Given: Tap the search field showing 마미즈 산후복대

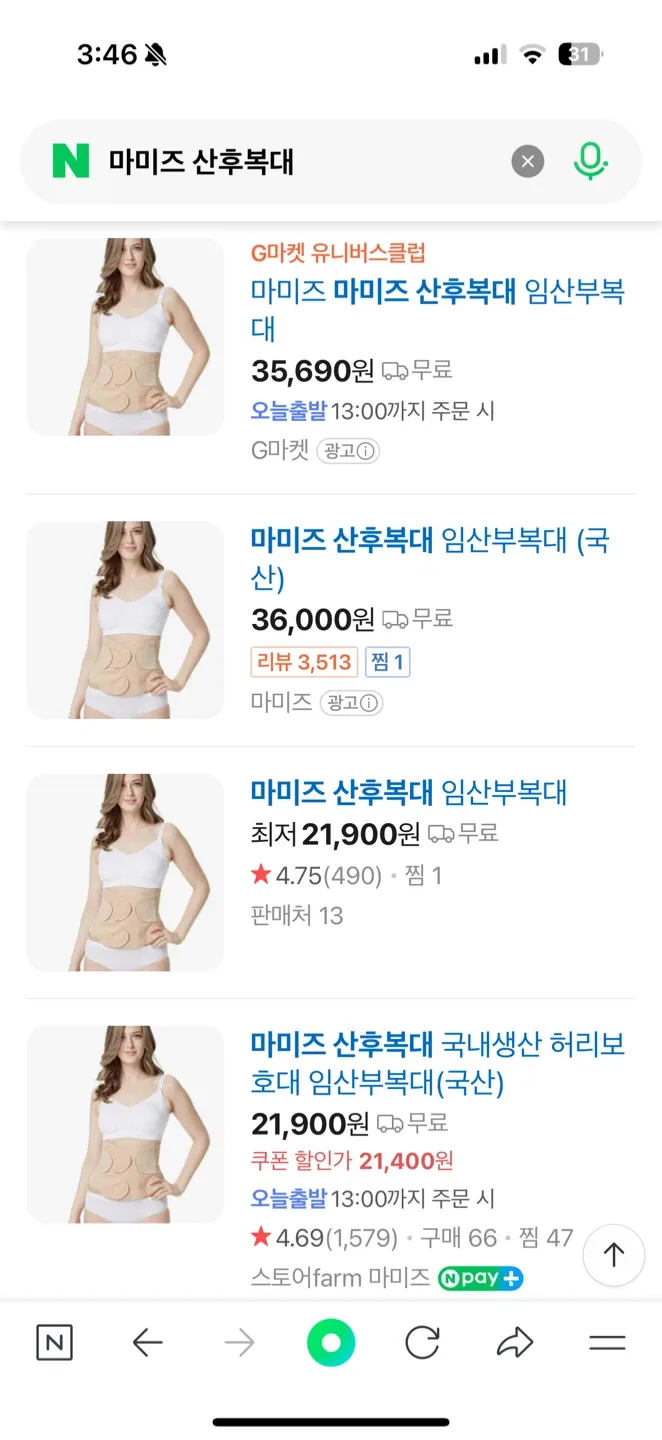Looking at the screenshot, I should coord(300,161).
